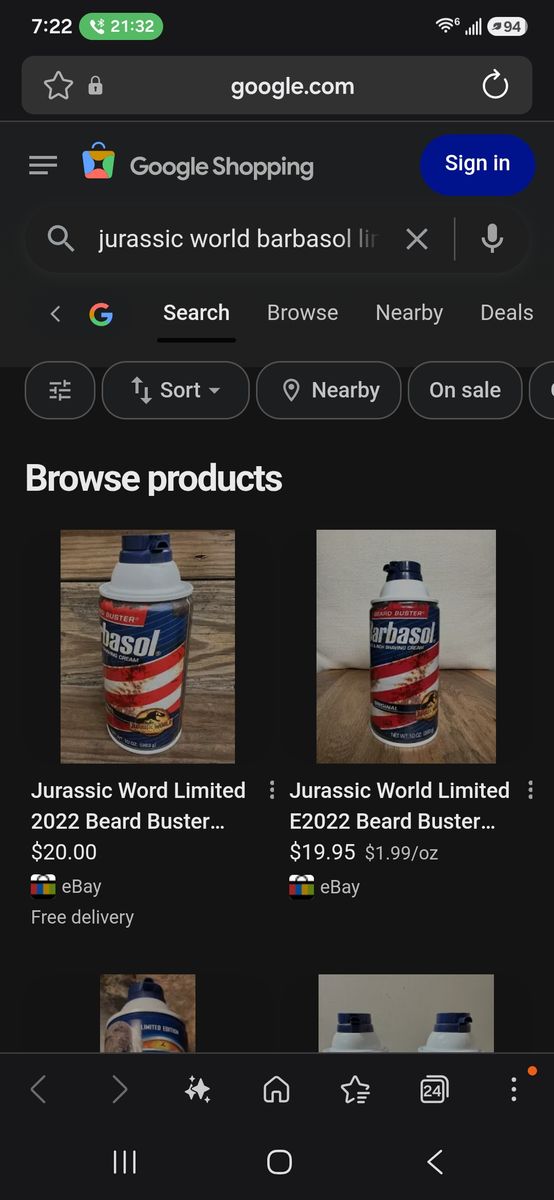554x1200 pixels.
Task: Bookmark this page with the star icon
Action: pyautogui.click(x=59, y=86)
